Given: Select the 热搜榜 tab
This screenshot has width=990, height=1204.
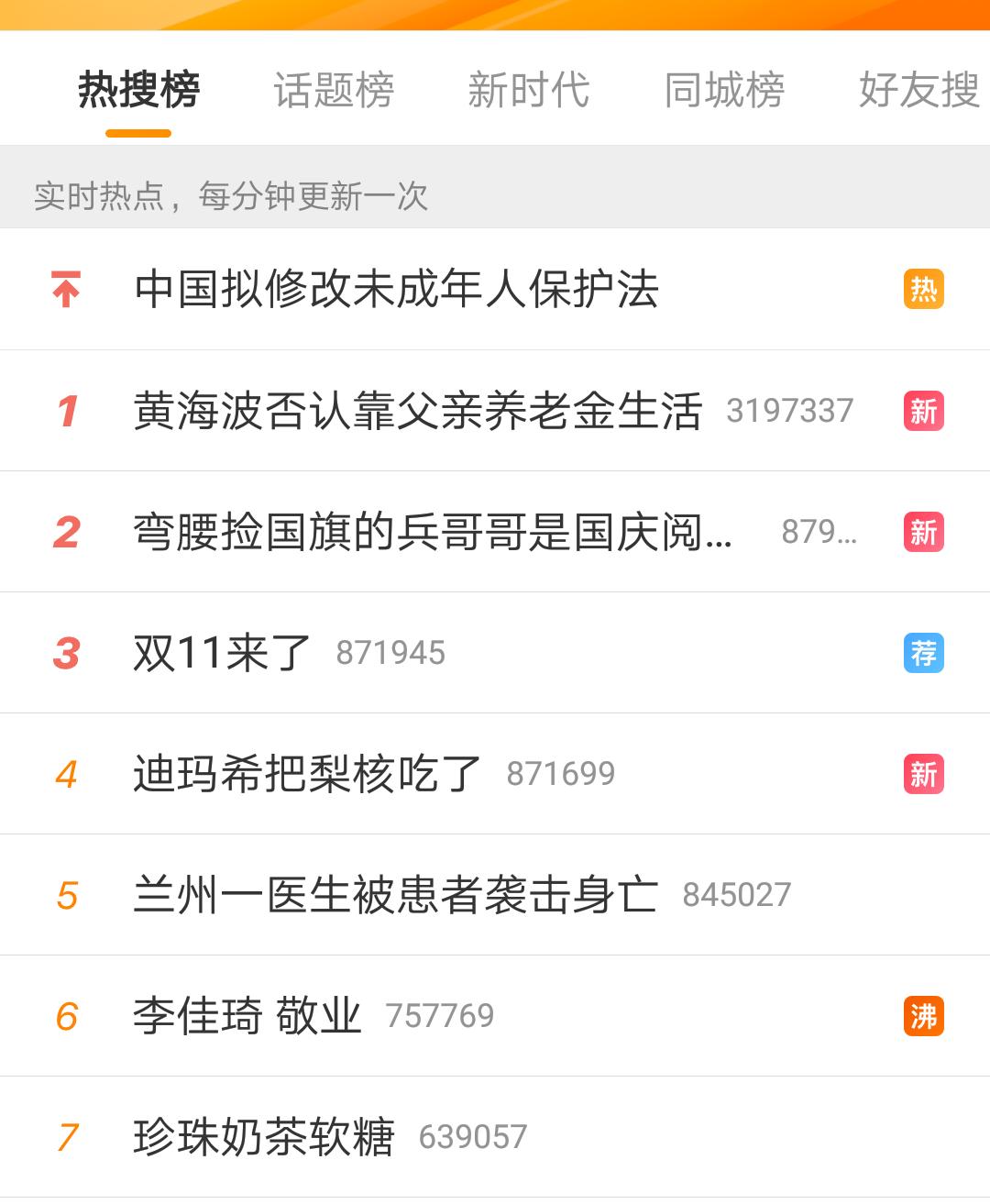Looking at the screenshot, I should [137, 89].
